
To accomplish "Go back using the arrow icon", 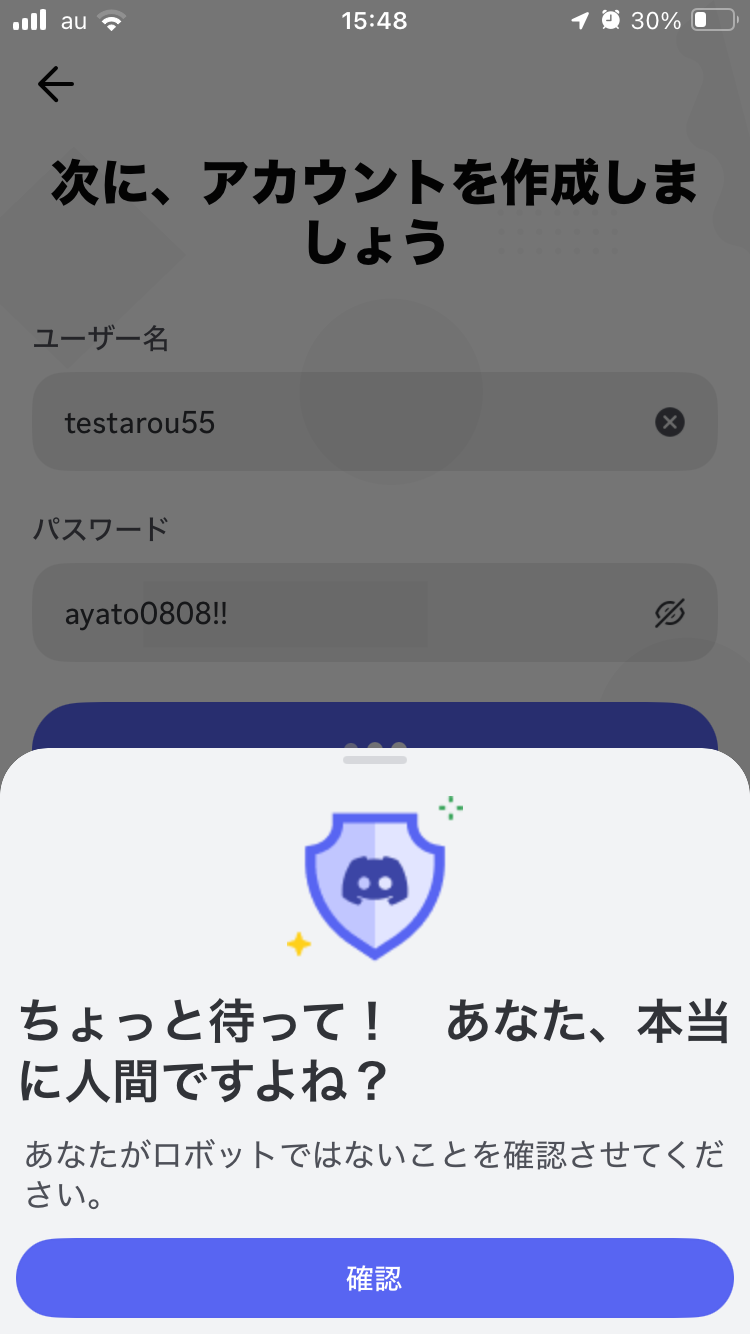I will 56,85.
